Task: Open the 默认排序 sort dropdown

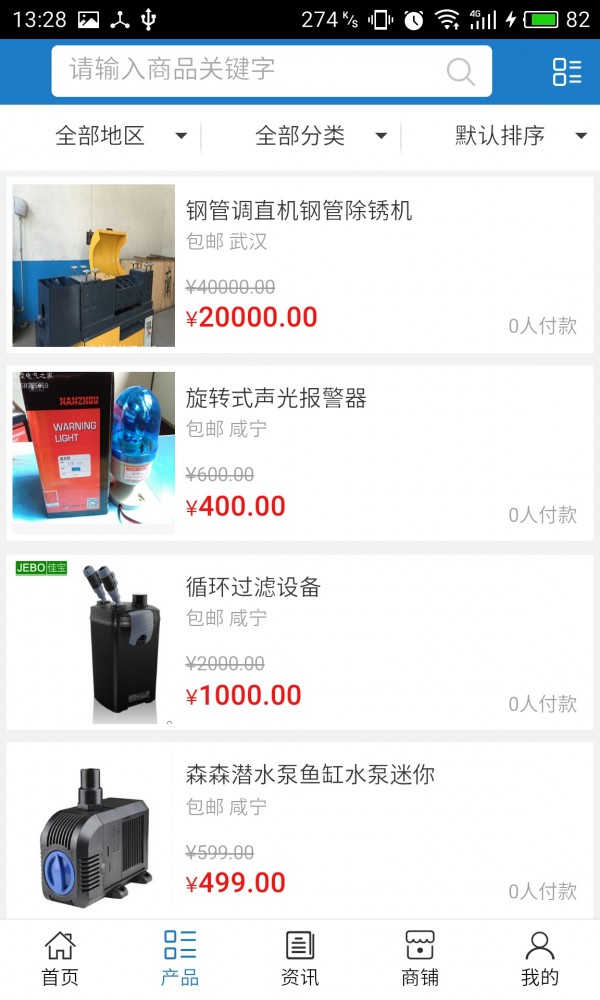Action: click(520, 136)
